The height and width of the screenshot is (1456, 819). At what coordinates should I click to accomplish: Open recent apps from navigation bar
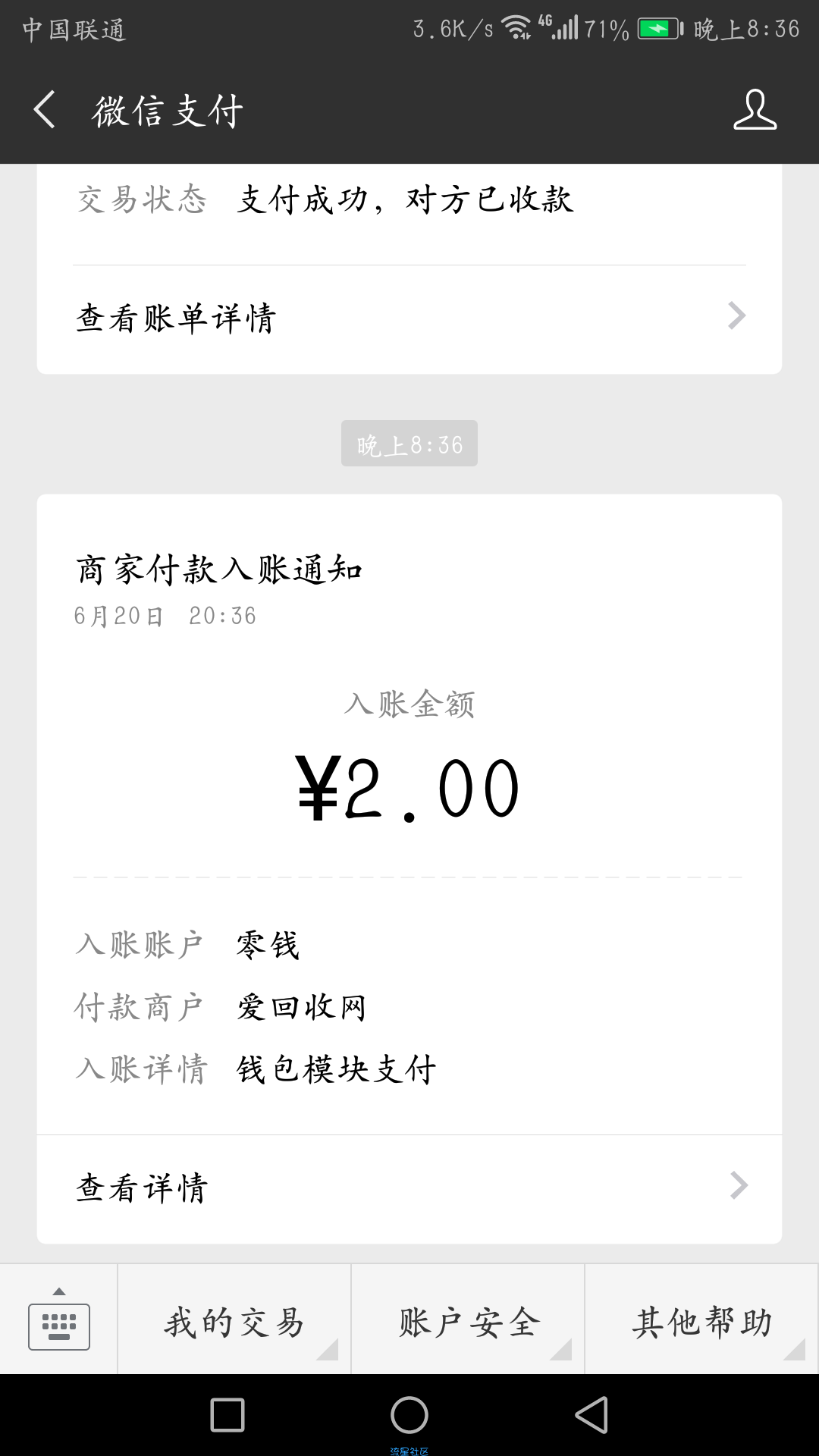227,1415
